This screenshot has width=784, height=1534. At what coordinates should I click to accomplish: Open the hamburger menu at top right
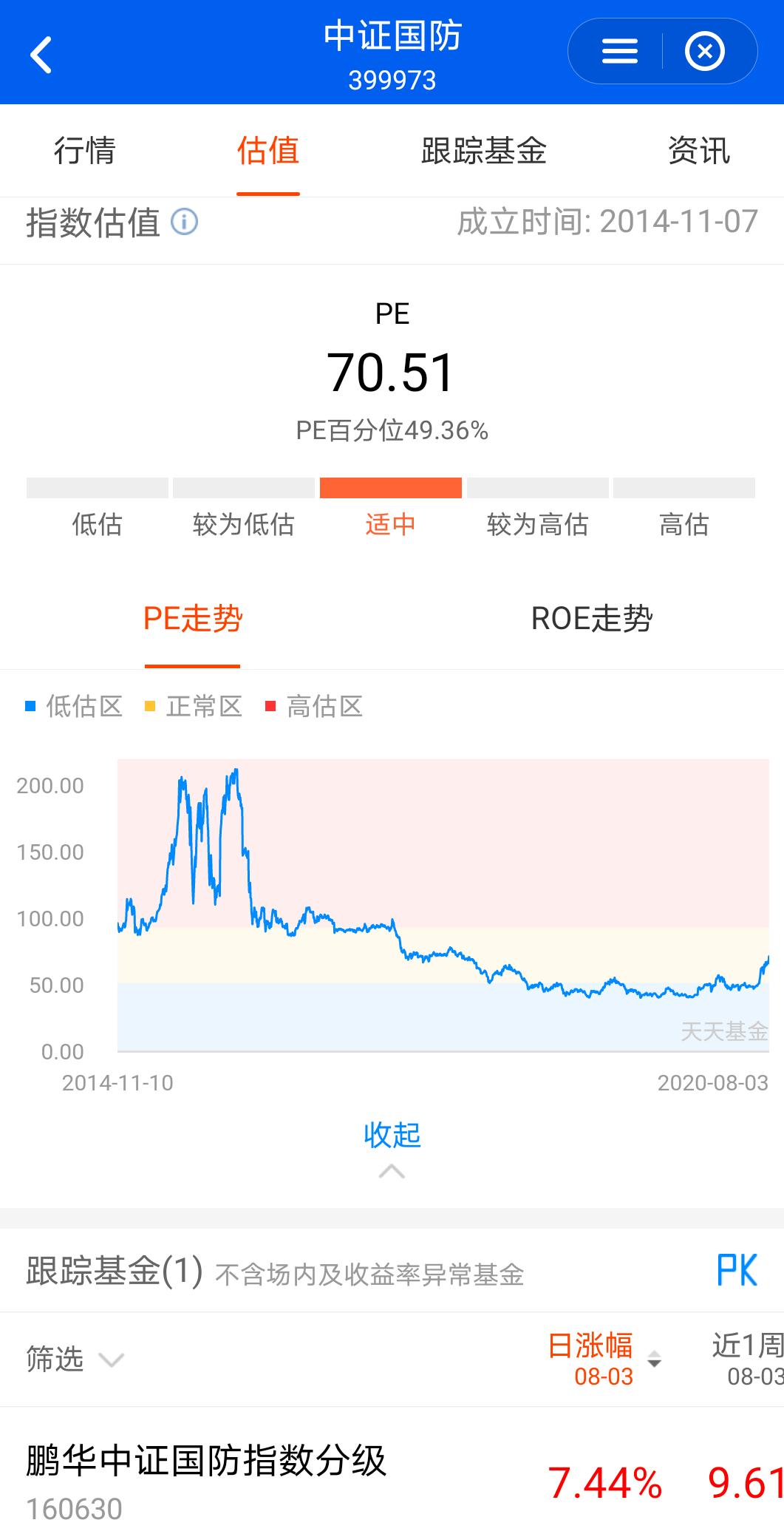point(619,50)
